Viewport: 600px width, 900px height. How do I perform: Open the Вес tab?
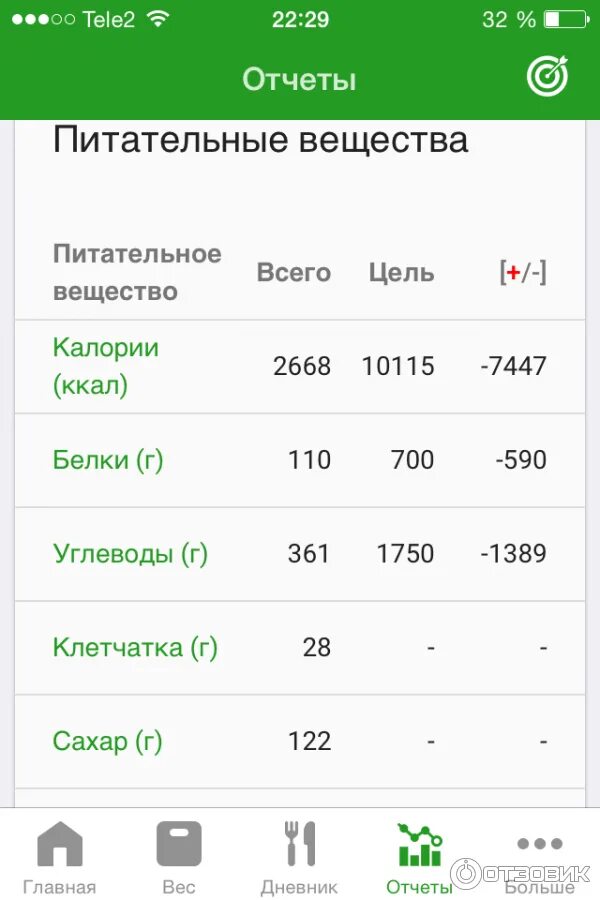(179, 856)
